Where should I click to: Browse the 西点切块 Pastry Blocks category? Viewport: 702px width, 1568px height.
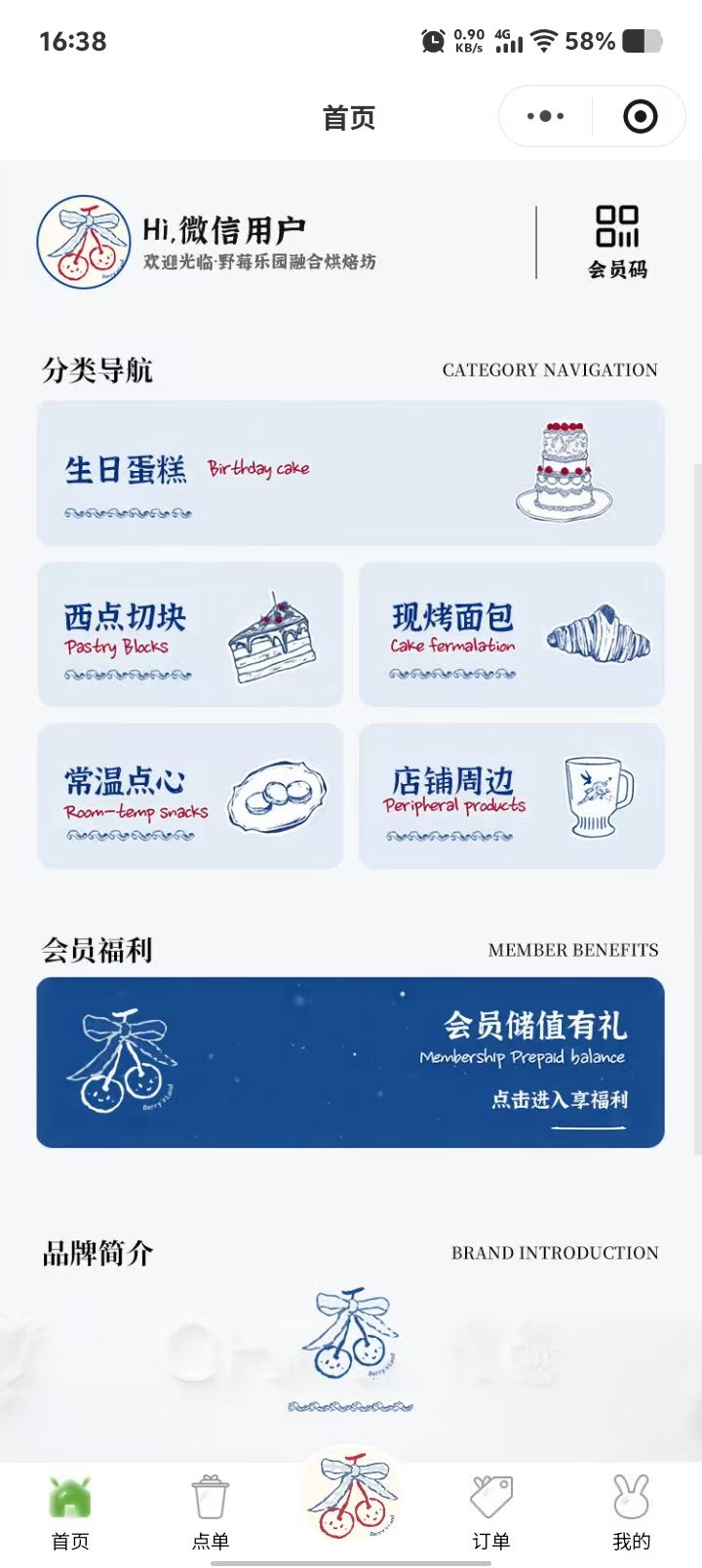(190, 634)
